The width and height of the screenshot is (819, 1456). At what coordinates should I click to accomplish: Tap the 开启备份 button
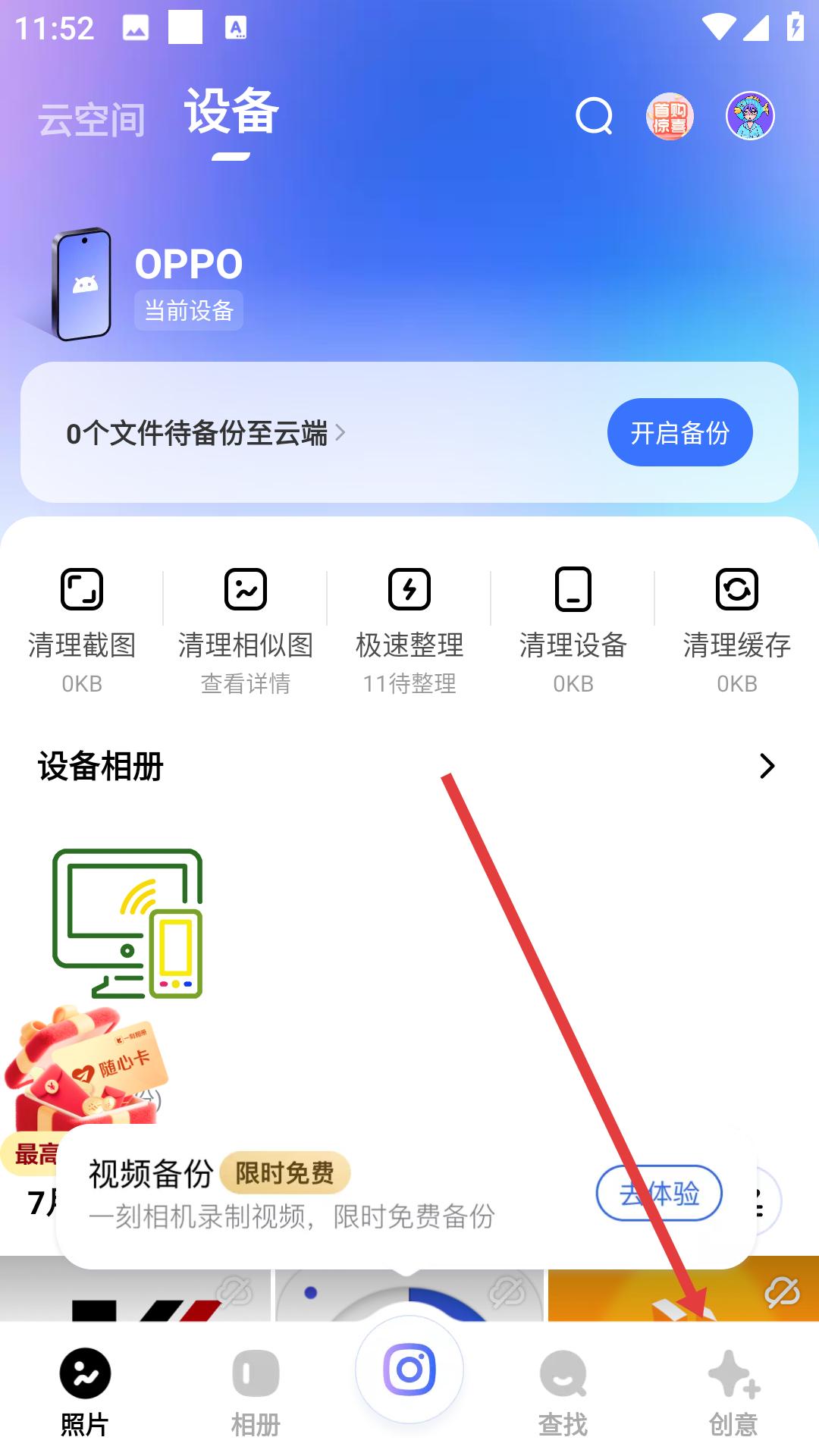(x=679, y=432)
